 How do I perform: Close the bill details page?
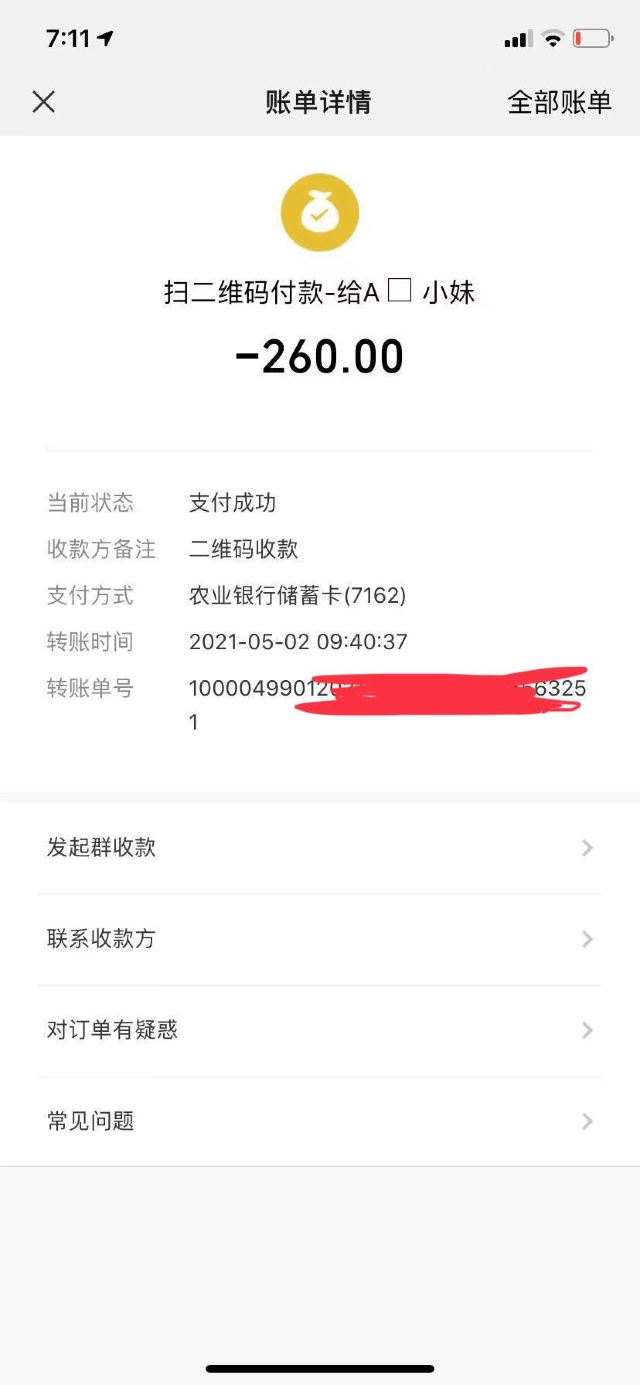pos(43,101)
